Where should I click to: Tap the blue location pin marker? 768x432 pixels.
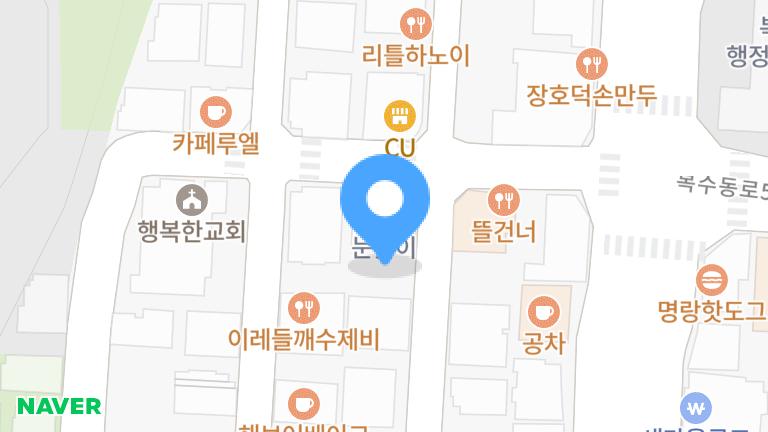click(385, 203)
